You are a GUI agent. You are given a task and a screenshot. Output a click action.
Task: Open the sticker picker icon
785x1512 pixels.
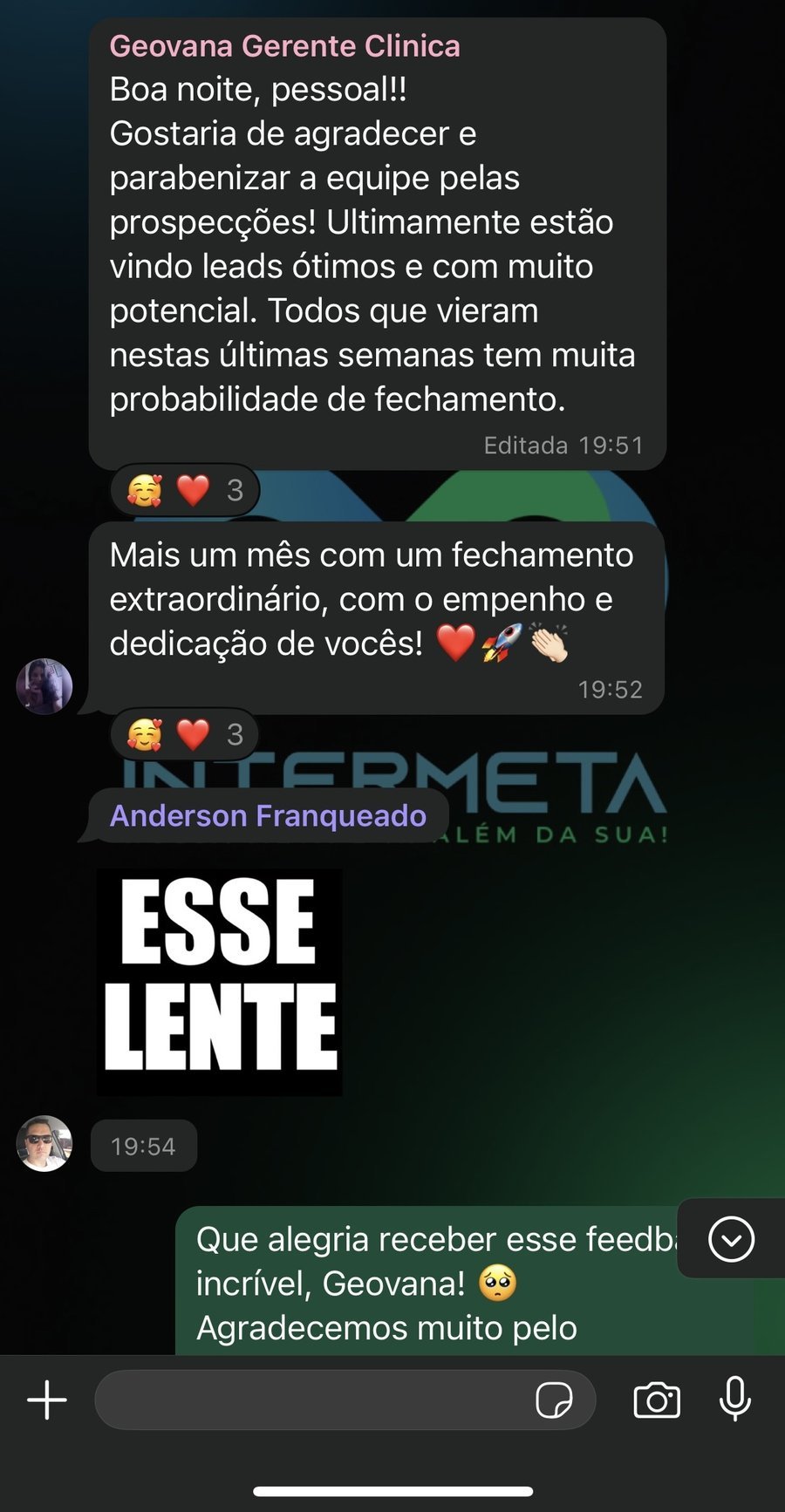tap(554, 1400)
